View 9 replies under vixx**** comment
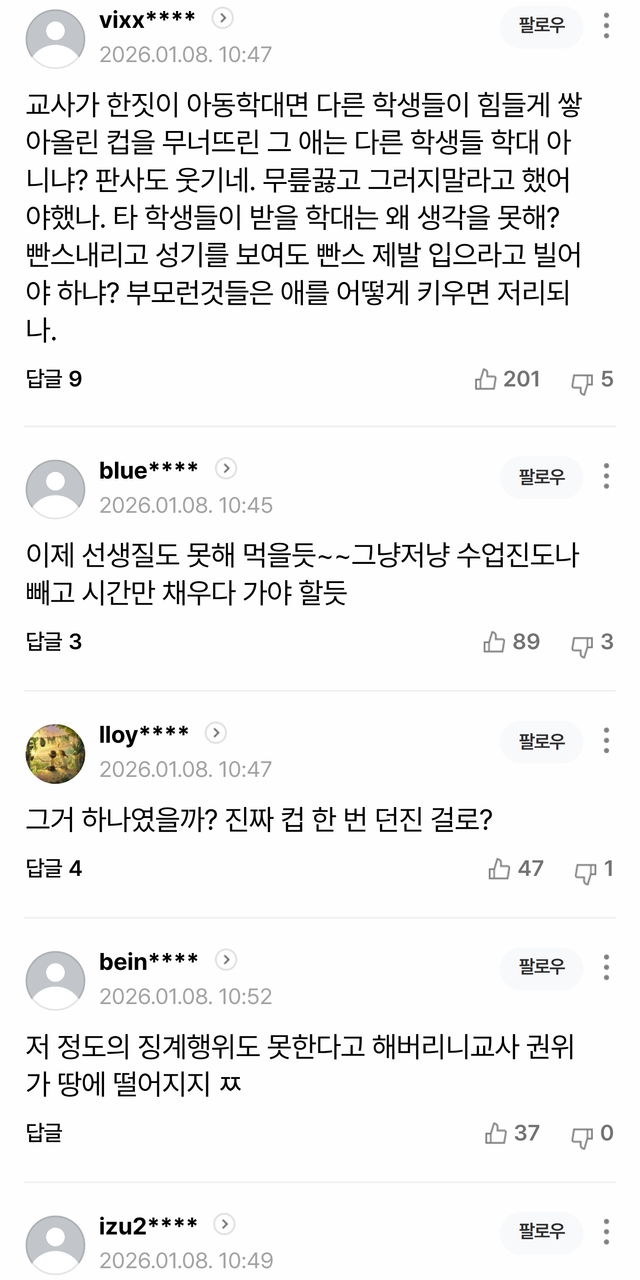This screenshot has width=640, height=1280. point(54,379)
